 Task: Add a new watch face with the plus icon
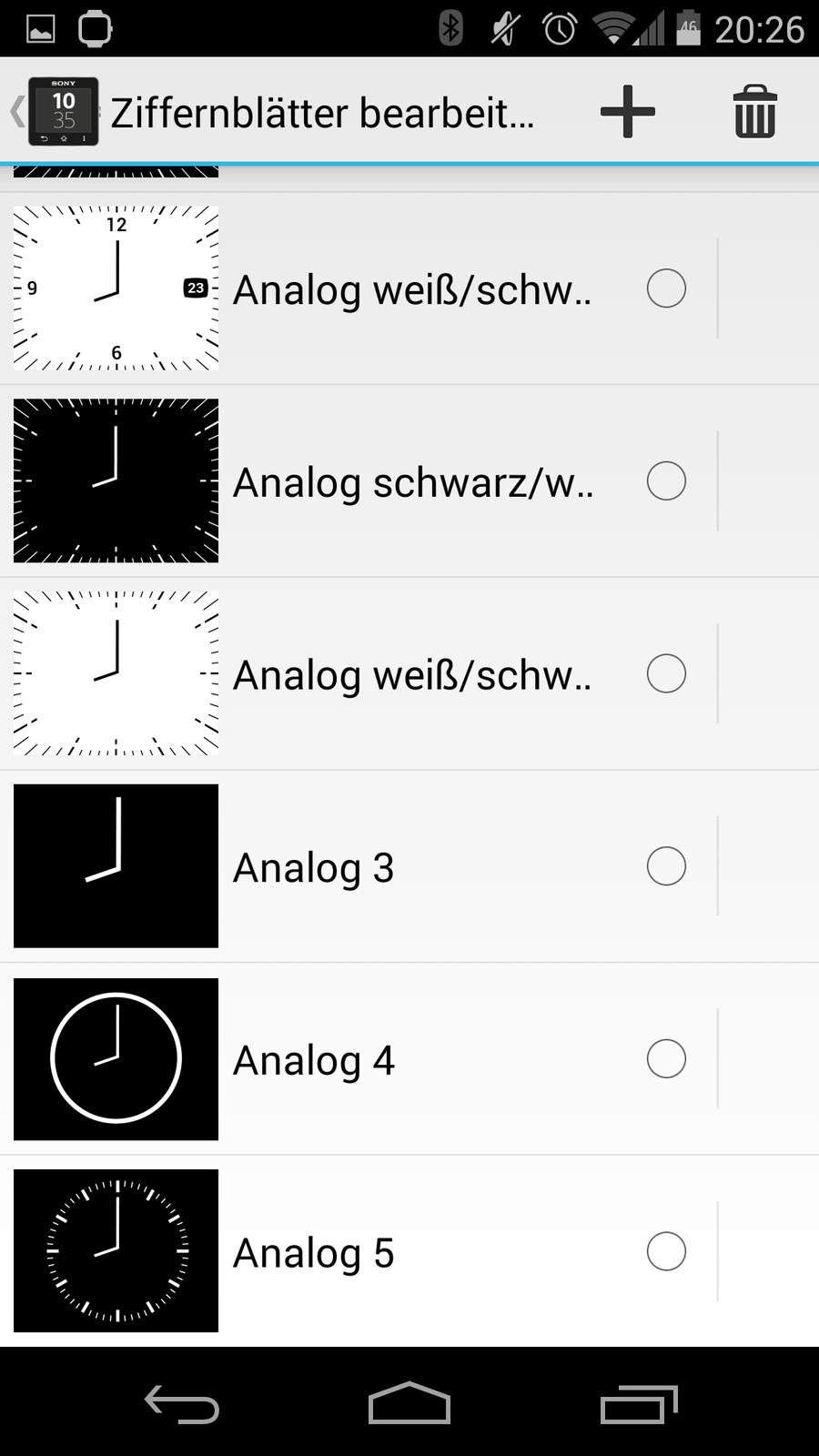[627, 113]
